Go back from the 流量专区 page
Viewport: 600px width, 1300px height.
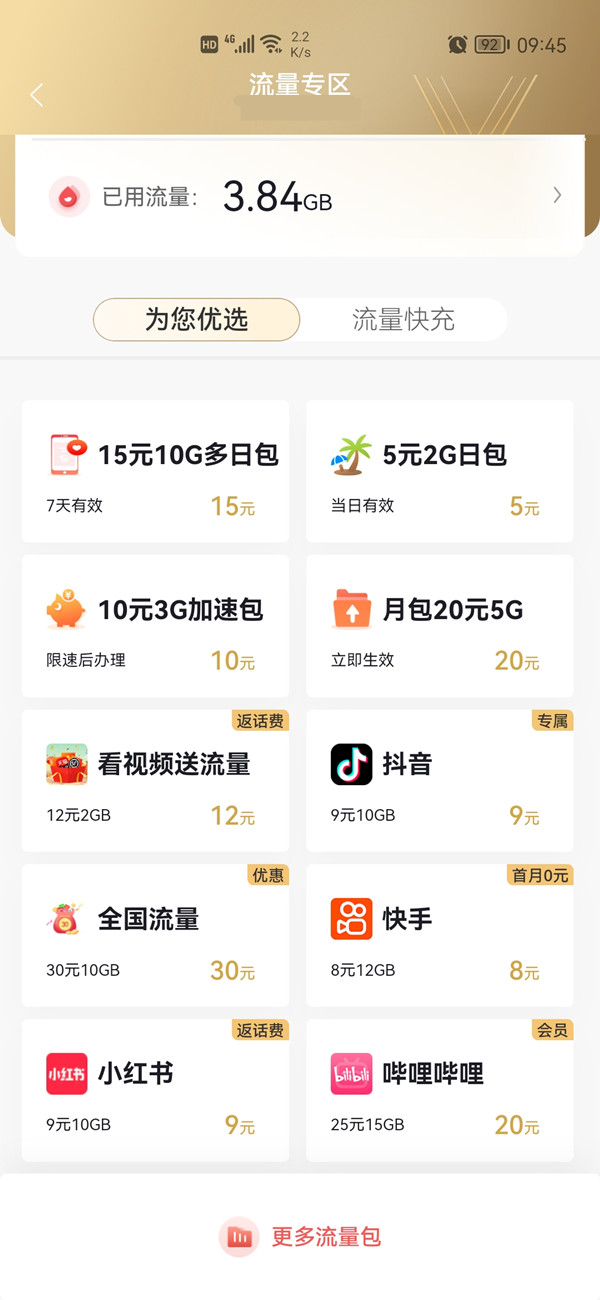37,95
